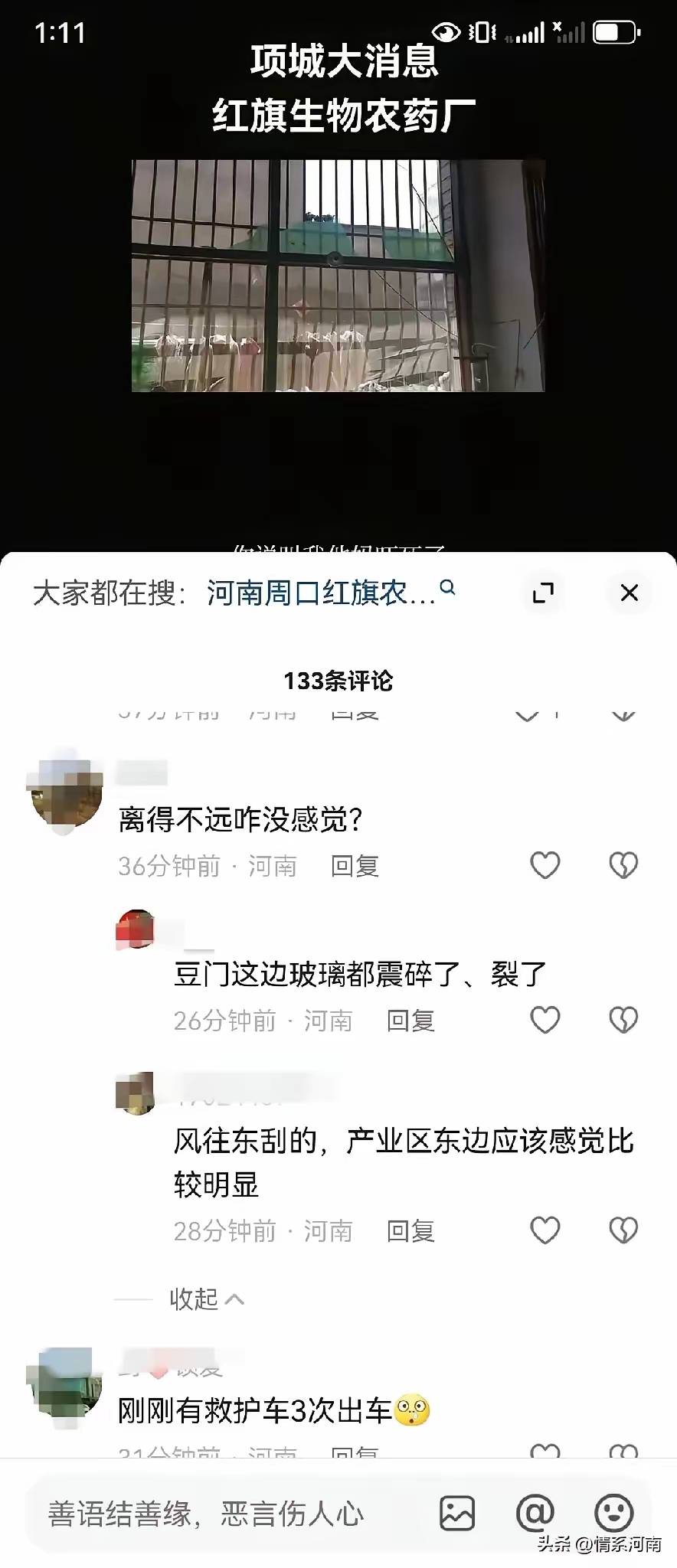Screen dimensions: 677x1568
Task: Tap the fullscreen expand icon
Action: click(x=544, y=593)
